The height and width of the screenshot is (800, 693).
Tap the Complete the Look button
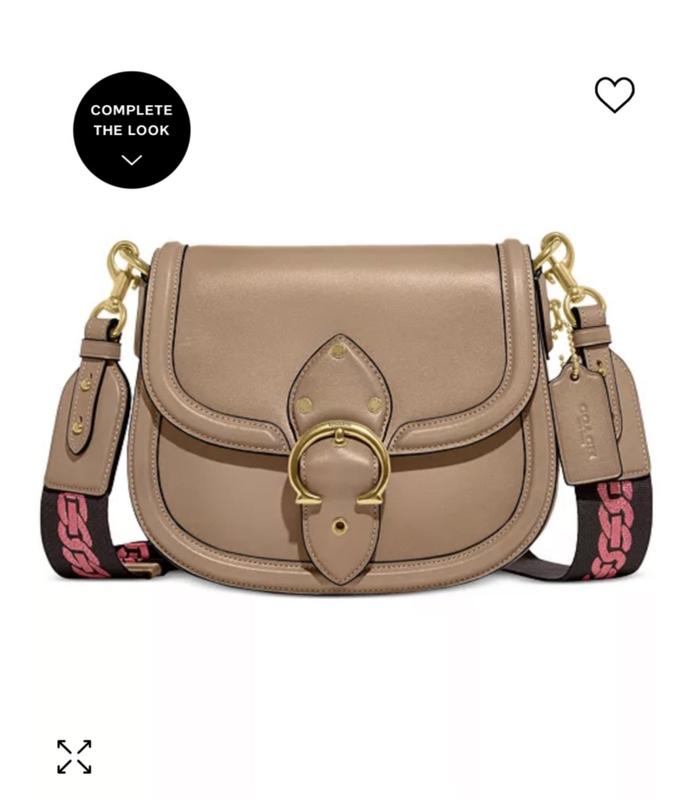pos(131,130)
